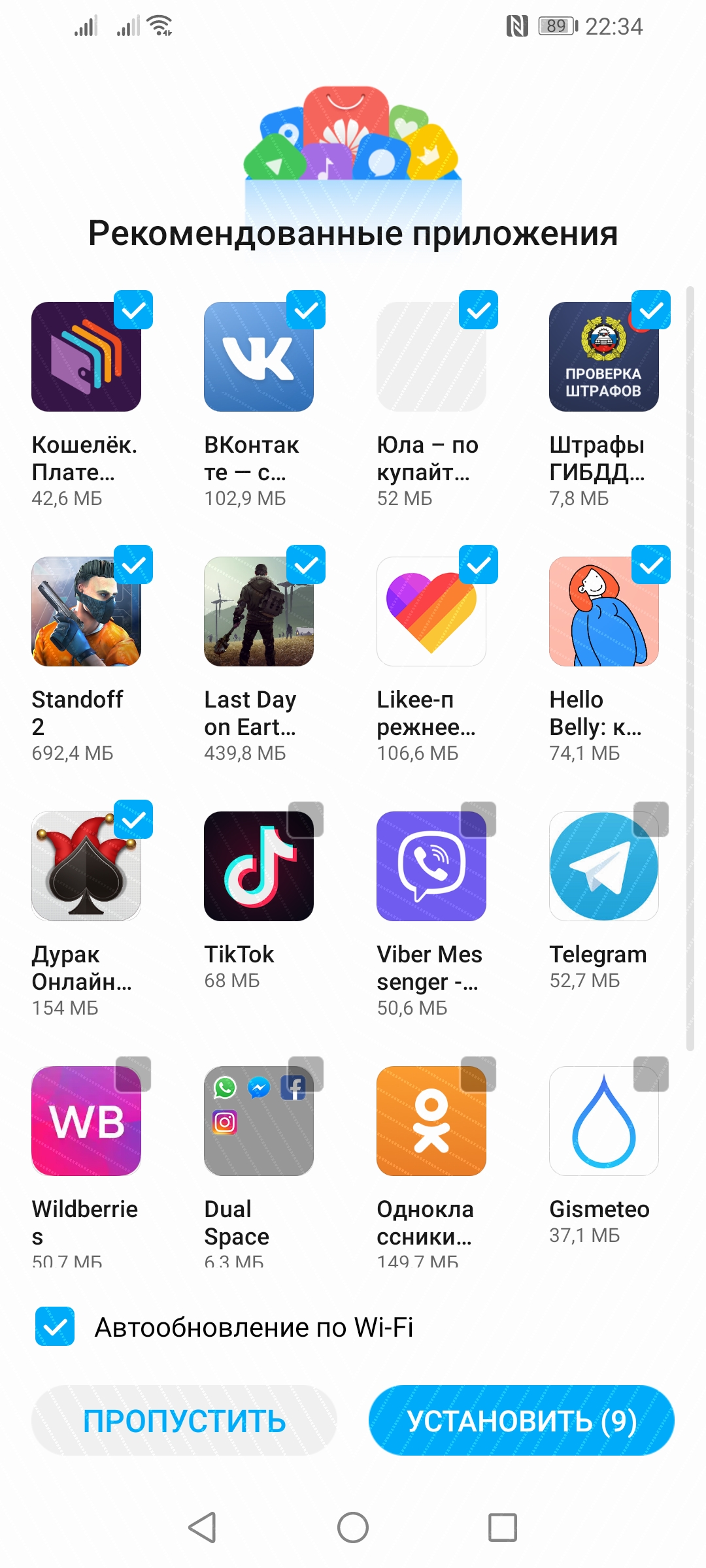Uncheck Дурак Онлайн game

tap(133, 820)
